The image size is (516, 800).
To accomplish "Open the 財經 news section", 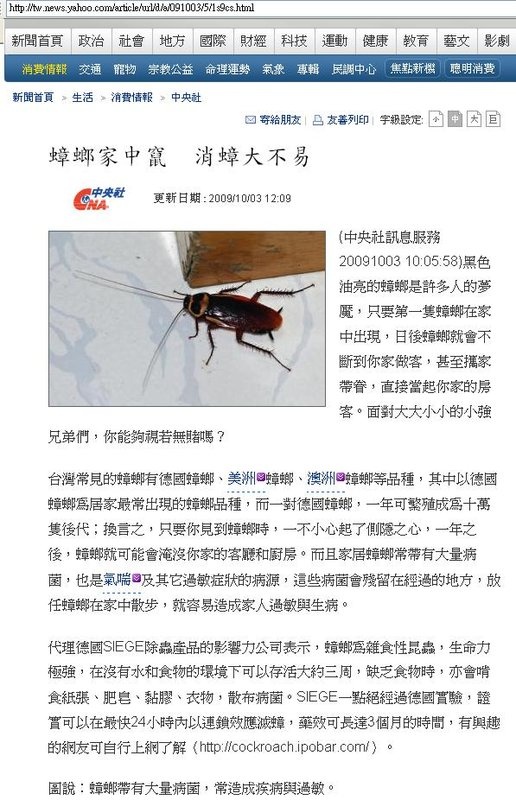I will 254,41.
